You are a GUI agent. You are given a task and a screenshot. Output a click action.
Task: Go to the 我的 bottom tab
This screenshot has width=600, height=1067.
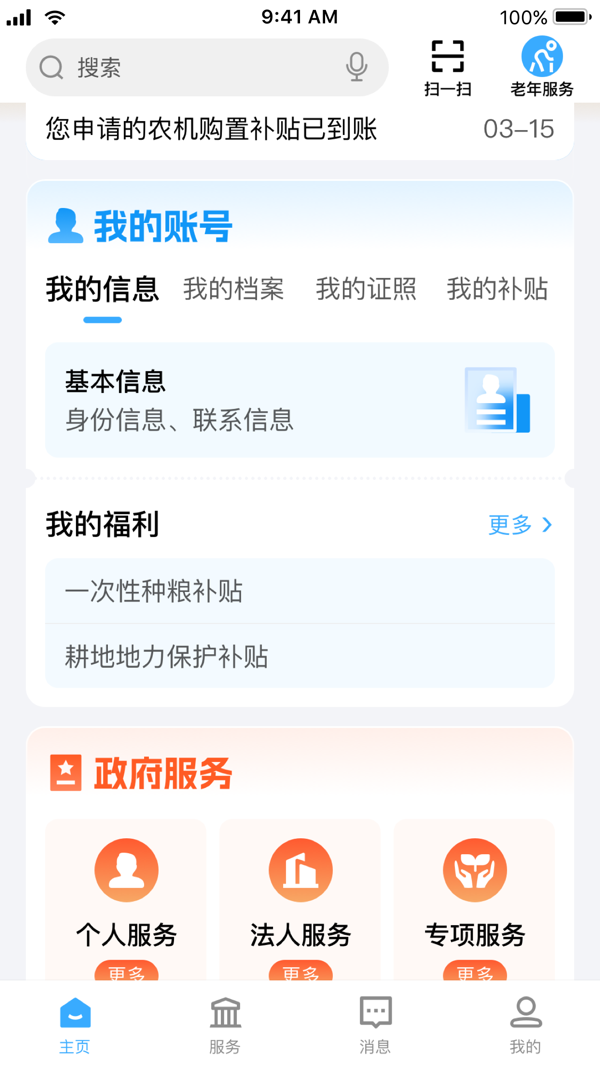click(x=525, y=1025)
